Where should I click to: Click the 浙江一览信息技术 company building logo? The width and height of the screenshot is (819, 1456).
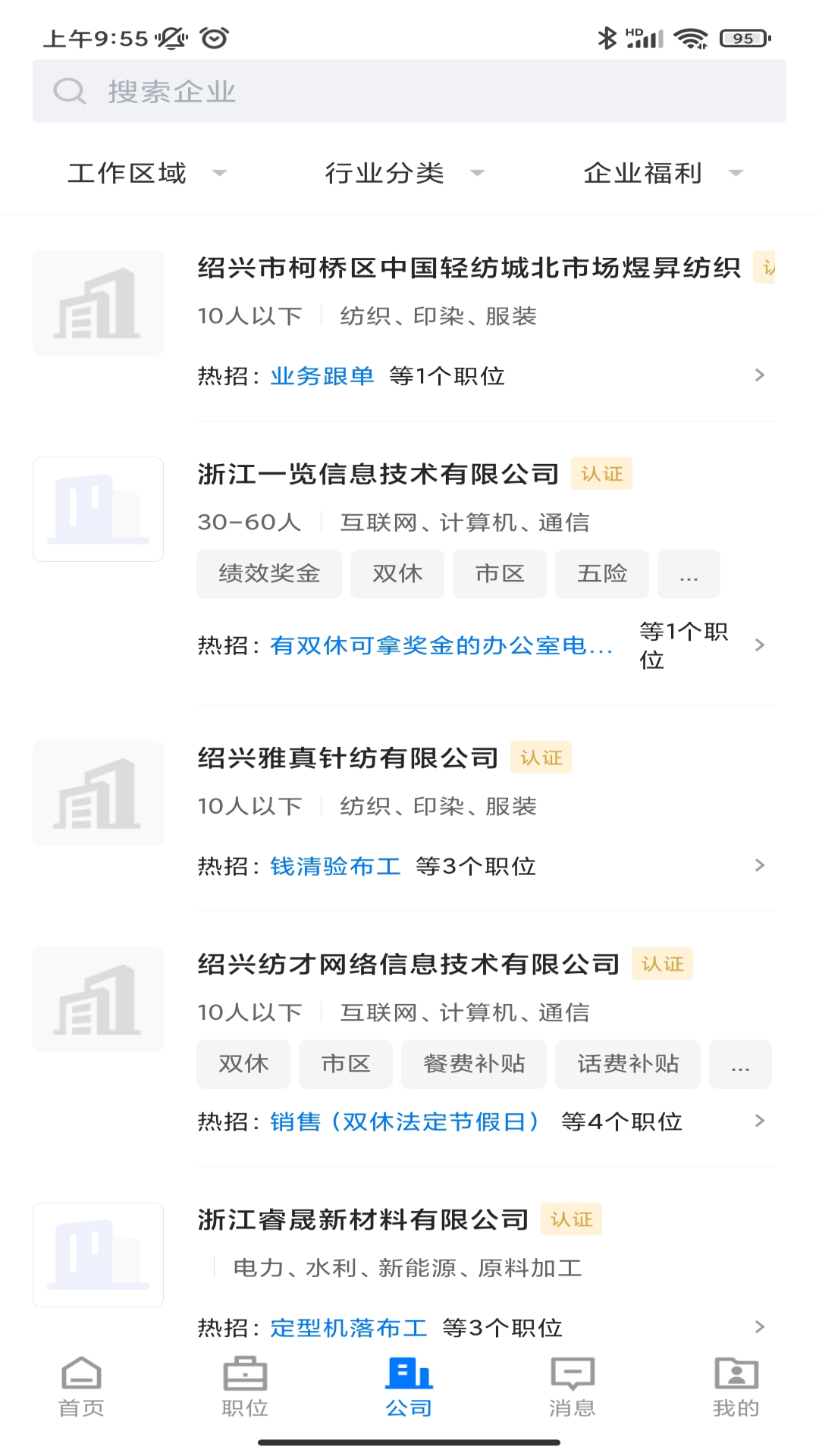pyautogui.click(x=98, y=509)
